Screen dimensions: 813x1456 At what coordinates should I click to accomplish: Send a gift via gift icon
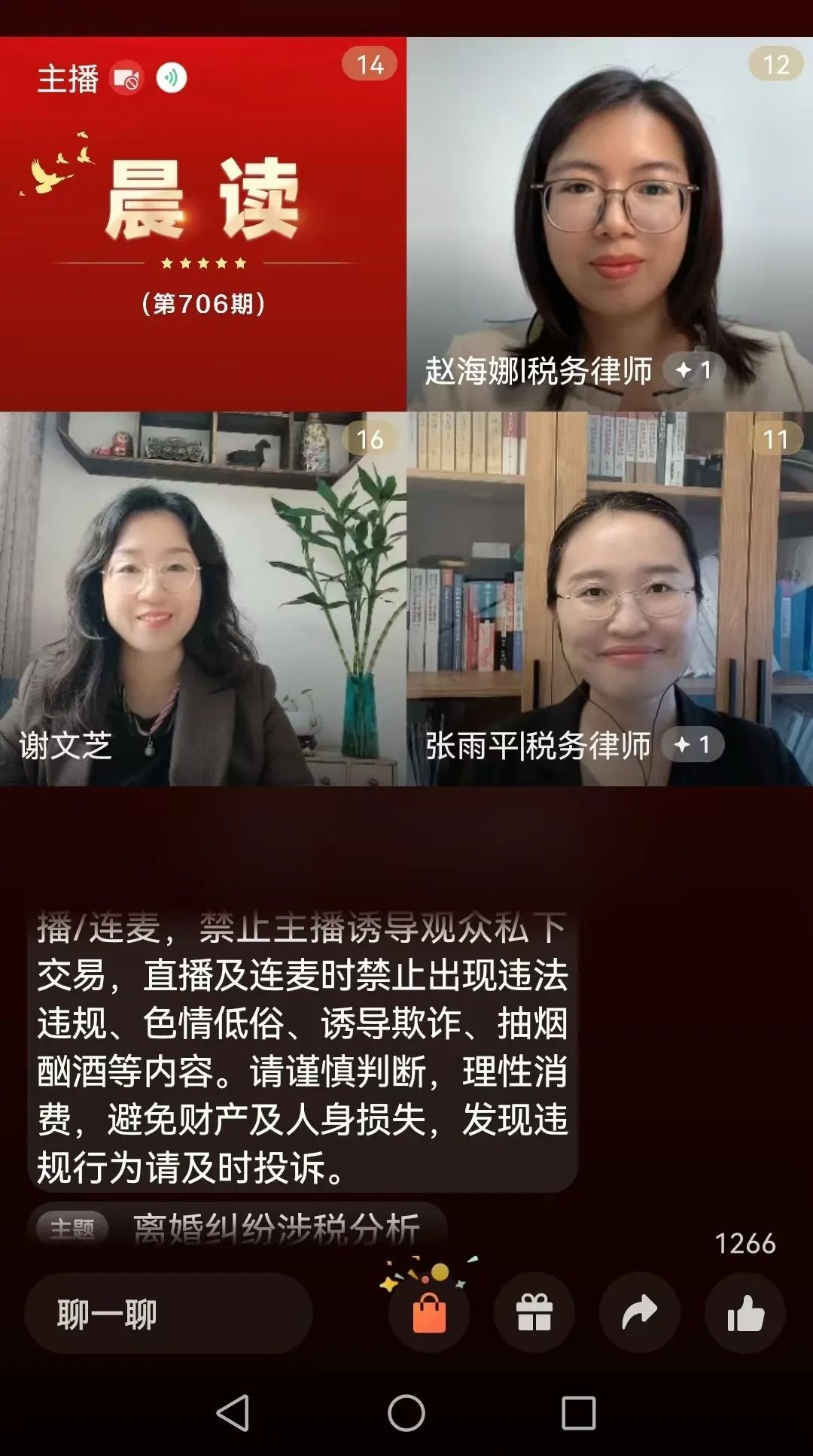coord(534,1313)
